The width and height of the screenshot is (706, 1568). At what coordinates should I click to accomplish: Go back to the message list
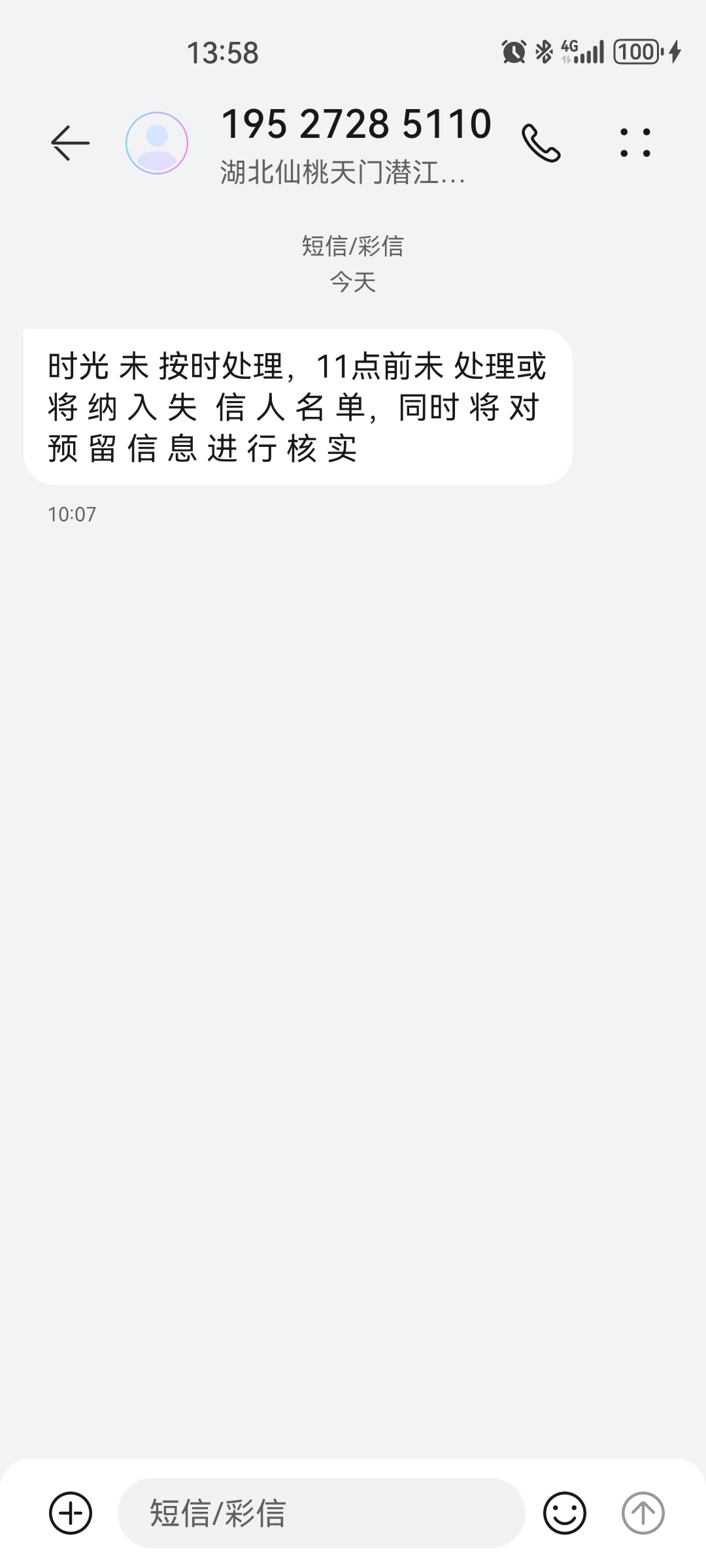click(x=70, y=142)
